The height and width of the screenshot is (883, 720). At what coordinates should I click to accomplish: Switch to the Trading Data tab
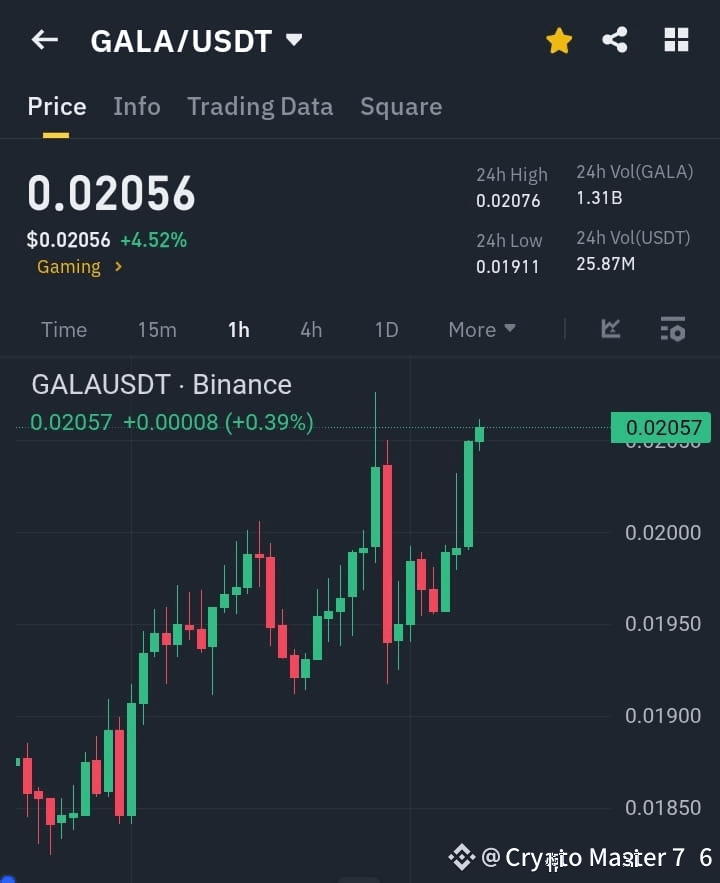point(260,106)
